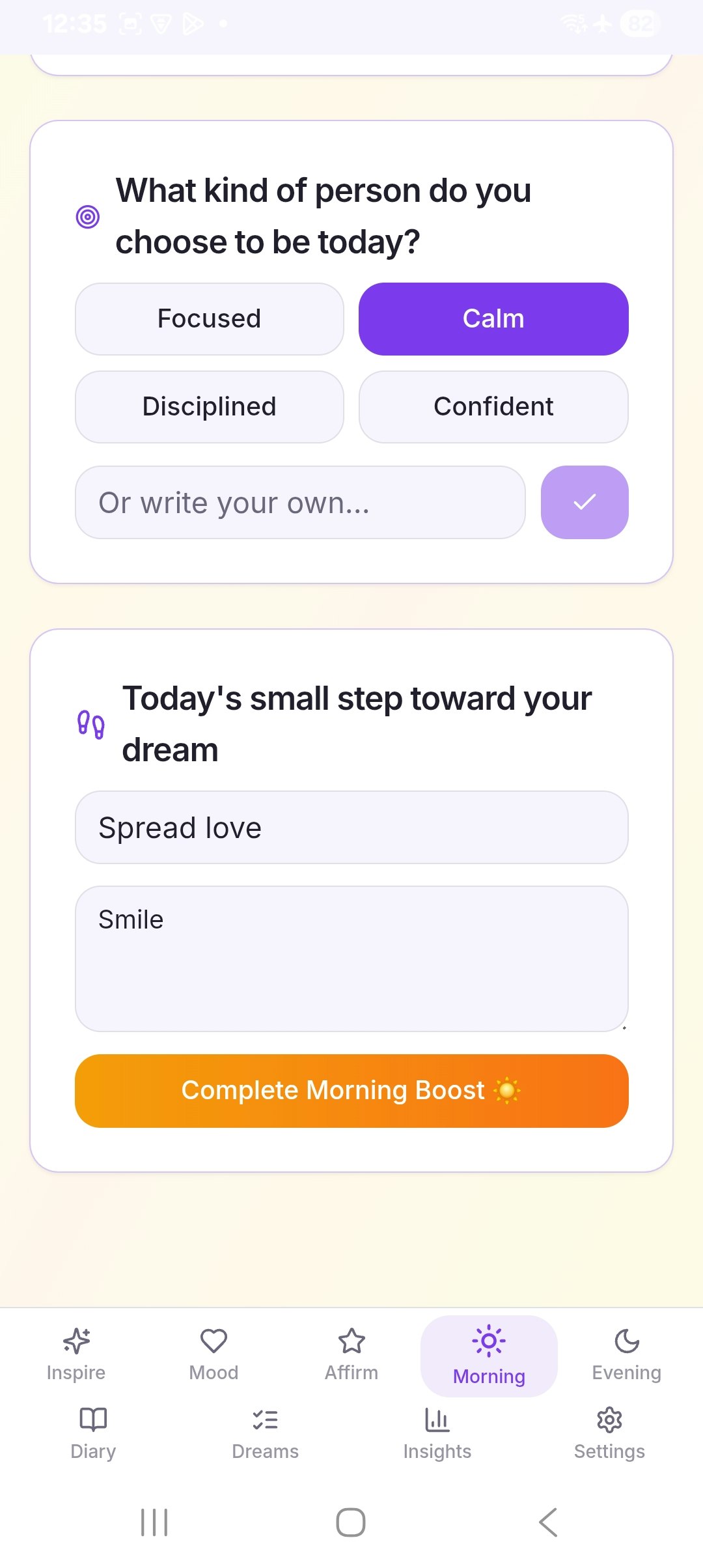
Task: Deselect the Calm trait
Action: (493, 318)
